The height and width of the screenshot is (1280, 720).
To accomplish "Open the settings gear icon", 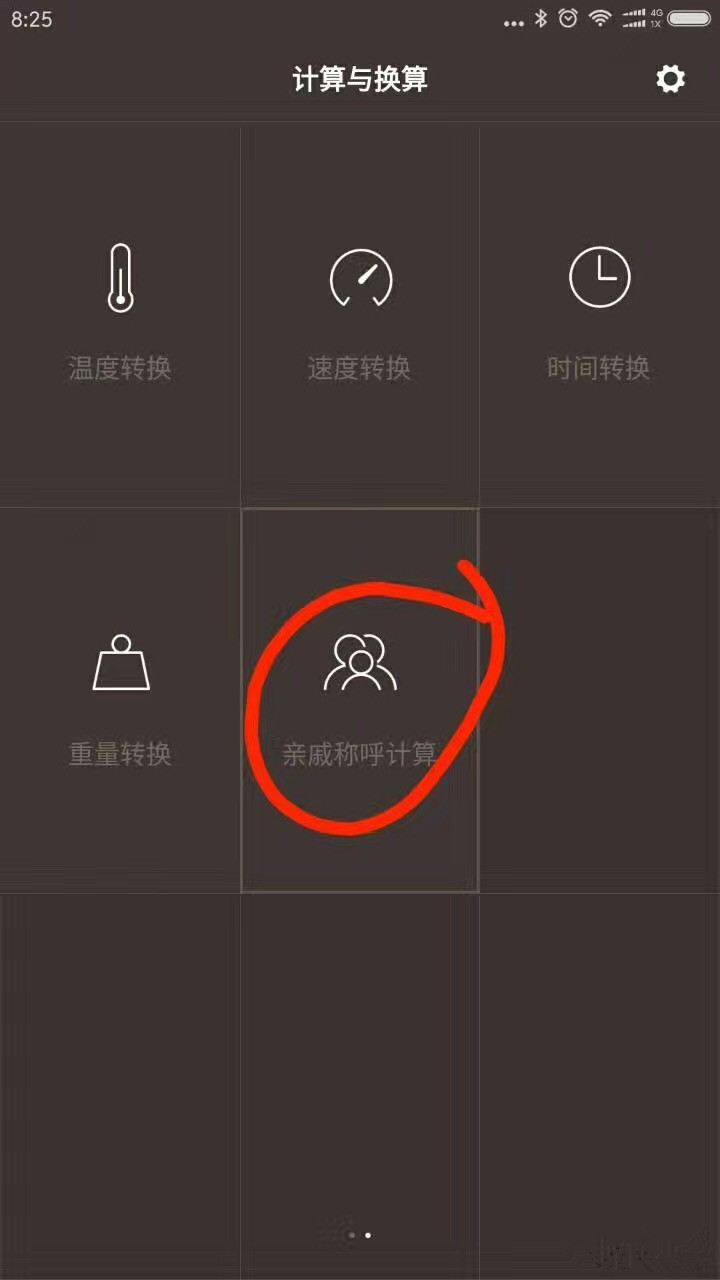I will [x=670, y=80].
